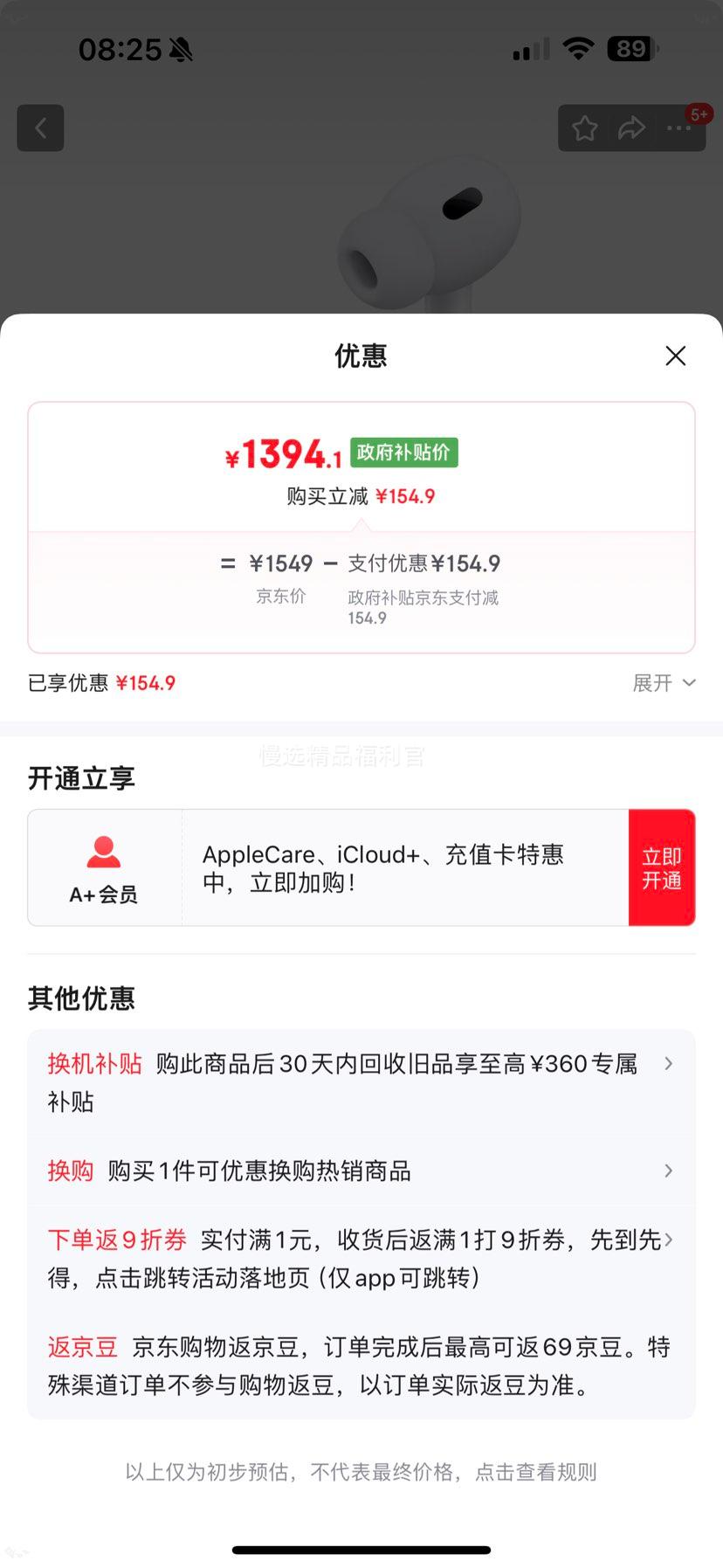
Task: Open the more options menu with 5+ badge
Action: [x=677, y=128]
